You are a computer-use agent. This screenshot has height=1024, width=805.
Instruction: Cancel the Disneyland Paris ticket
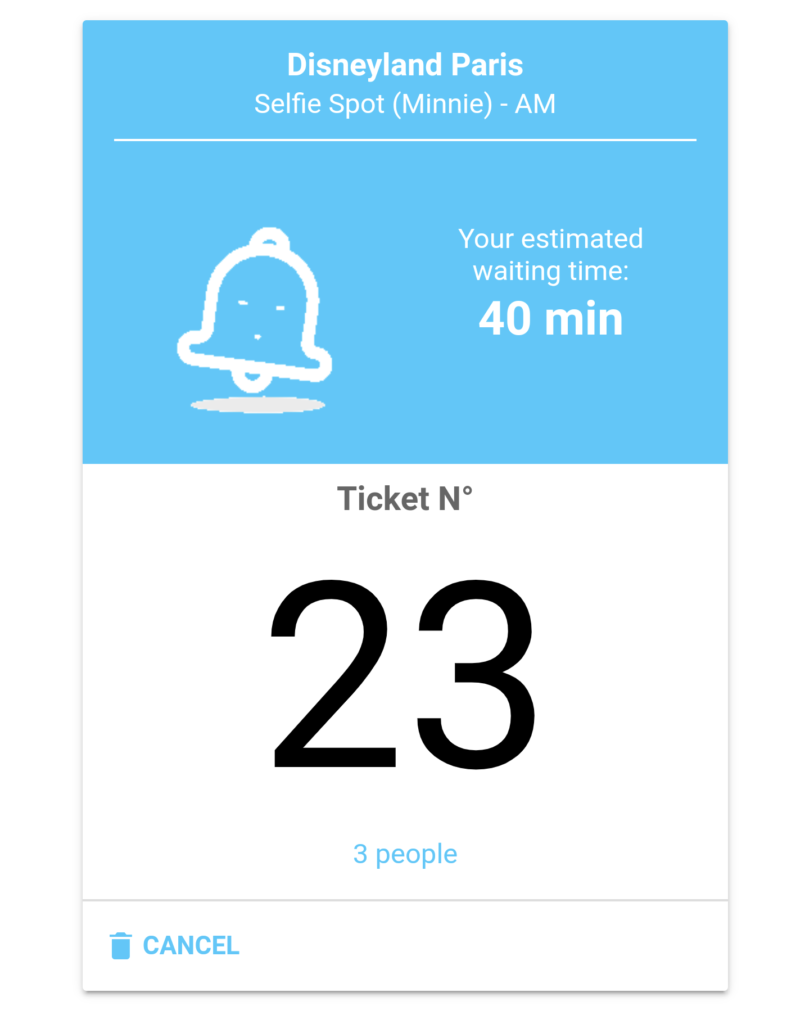(x=175, y=945)
